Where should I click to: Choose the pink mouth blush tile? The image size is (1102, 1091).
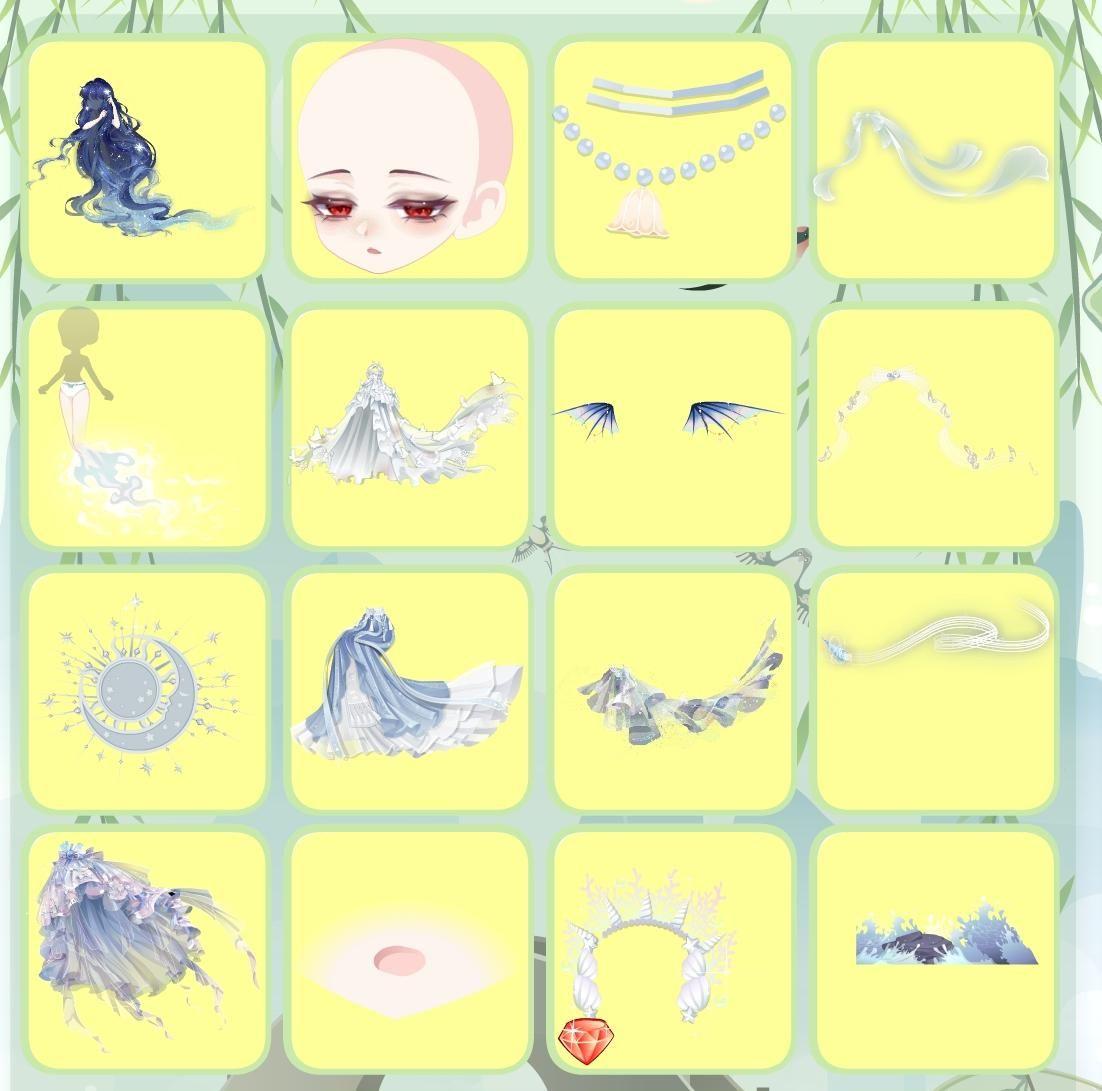coord(408,950)
